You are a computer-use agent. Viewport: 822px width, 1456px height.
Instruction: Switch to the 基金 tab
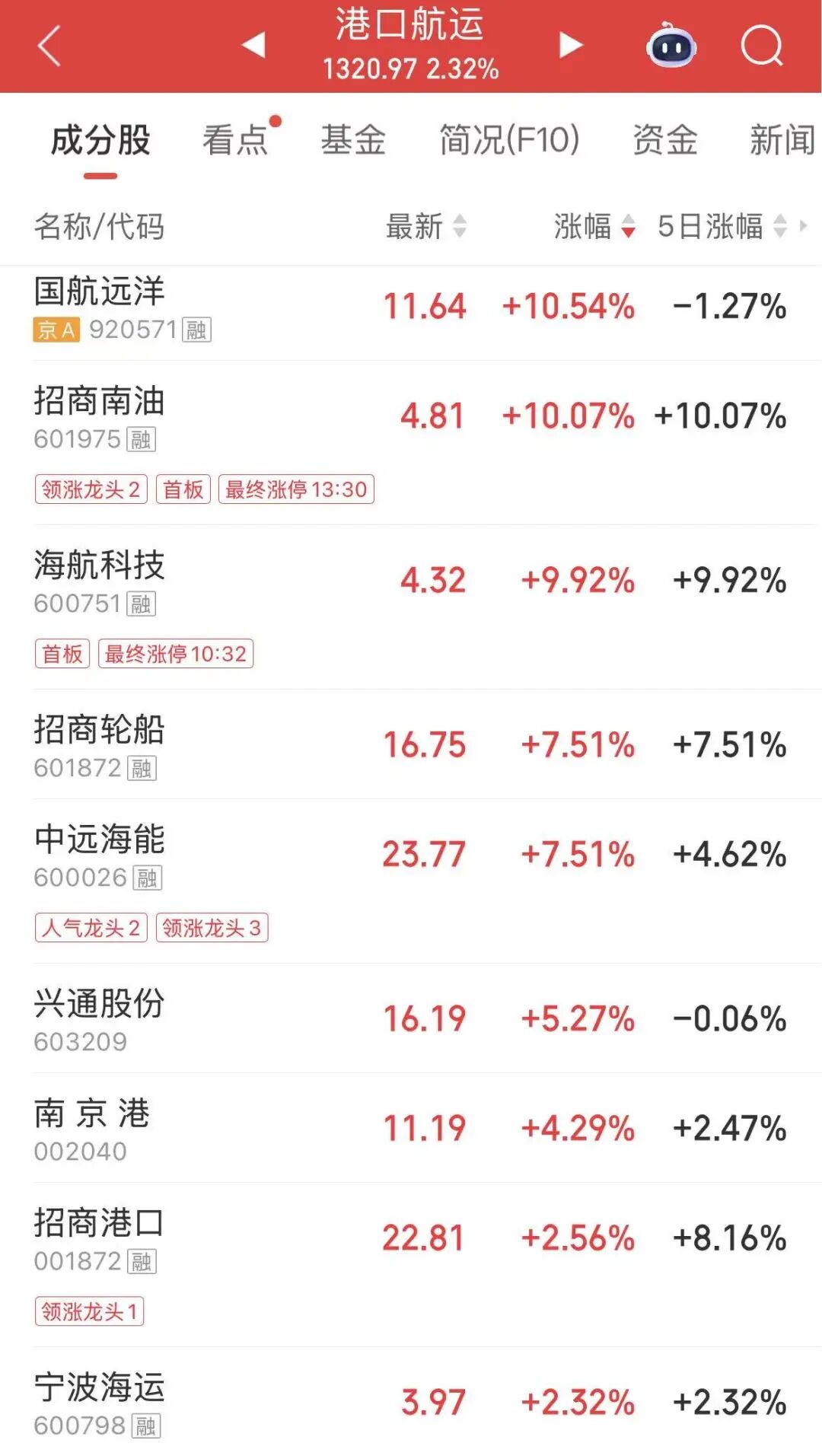(x=353, y=141)
